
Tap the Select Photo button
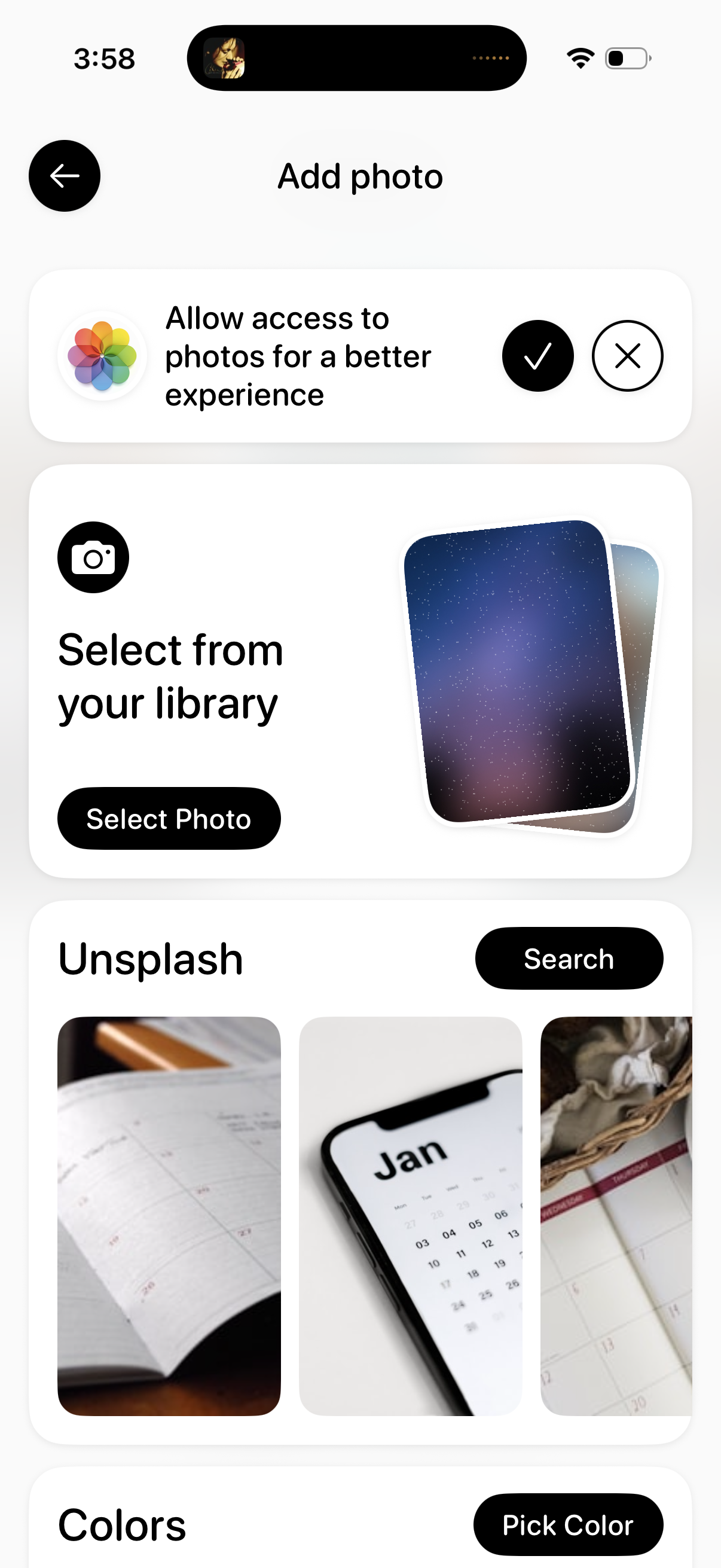[x=169, y=818]
